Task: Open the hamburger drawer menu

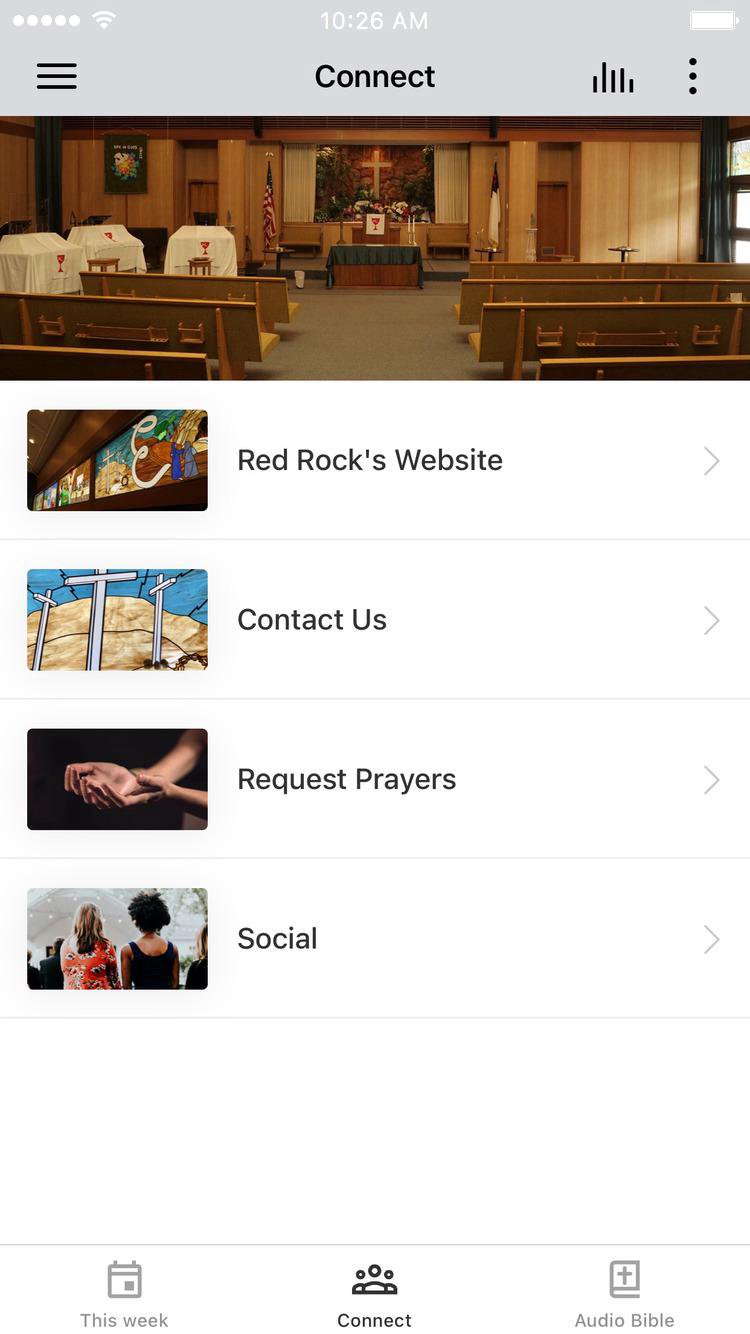Action: click(57, 76)
